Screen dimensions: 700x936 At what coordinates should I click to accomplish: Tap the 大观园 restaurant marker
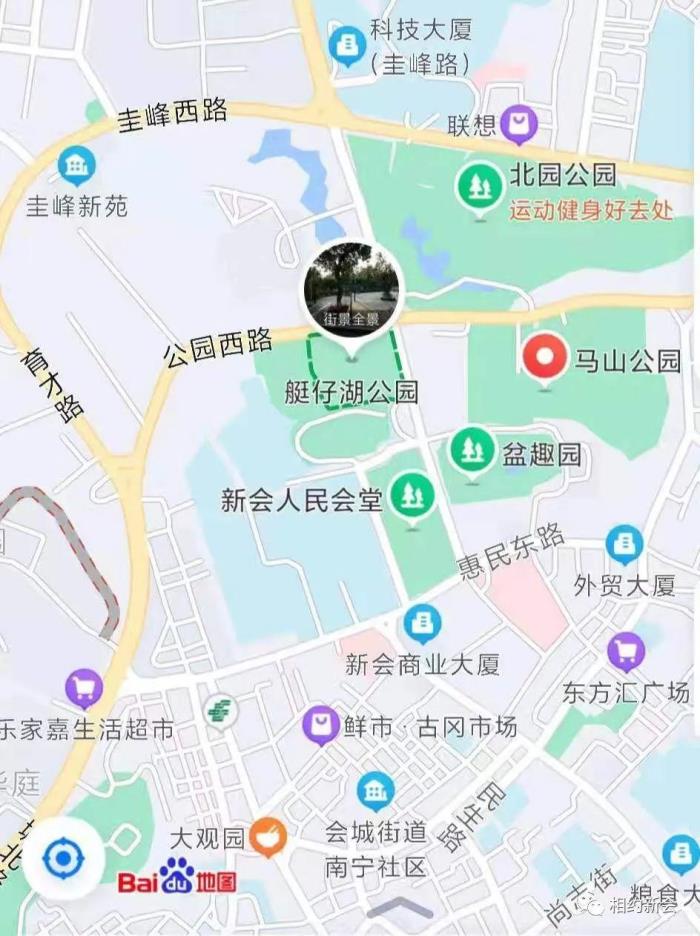pos(268,836)
